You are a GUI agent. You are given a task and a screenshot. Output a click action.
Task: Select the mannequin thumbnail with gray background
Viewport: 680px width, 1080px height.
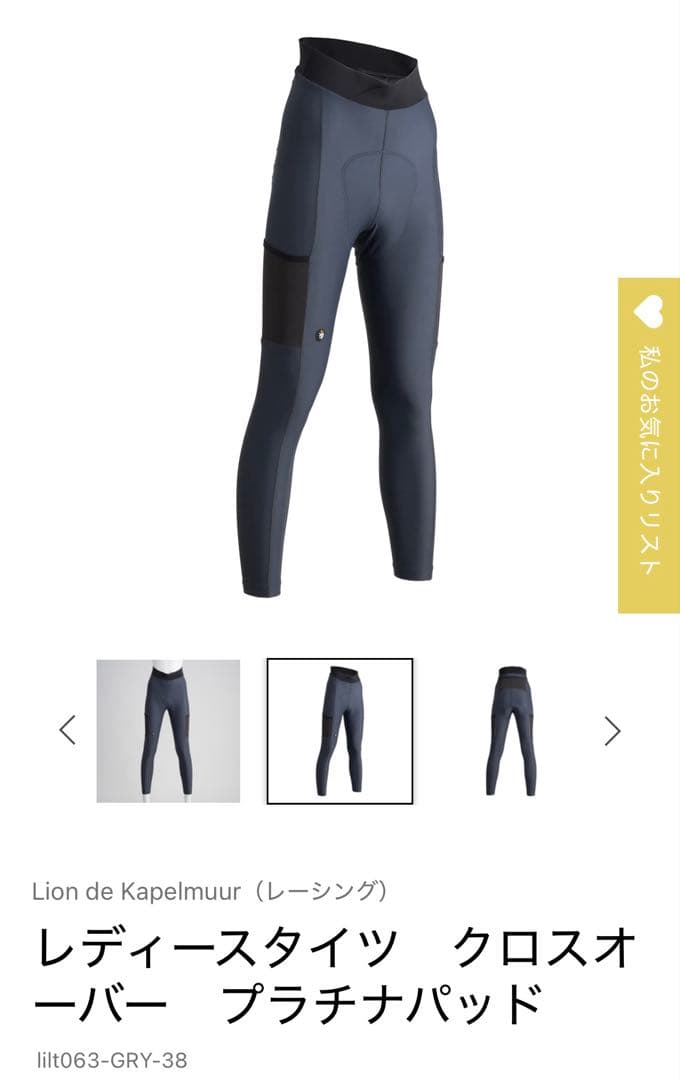click(168, 731)
